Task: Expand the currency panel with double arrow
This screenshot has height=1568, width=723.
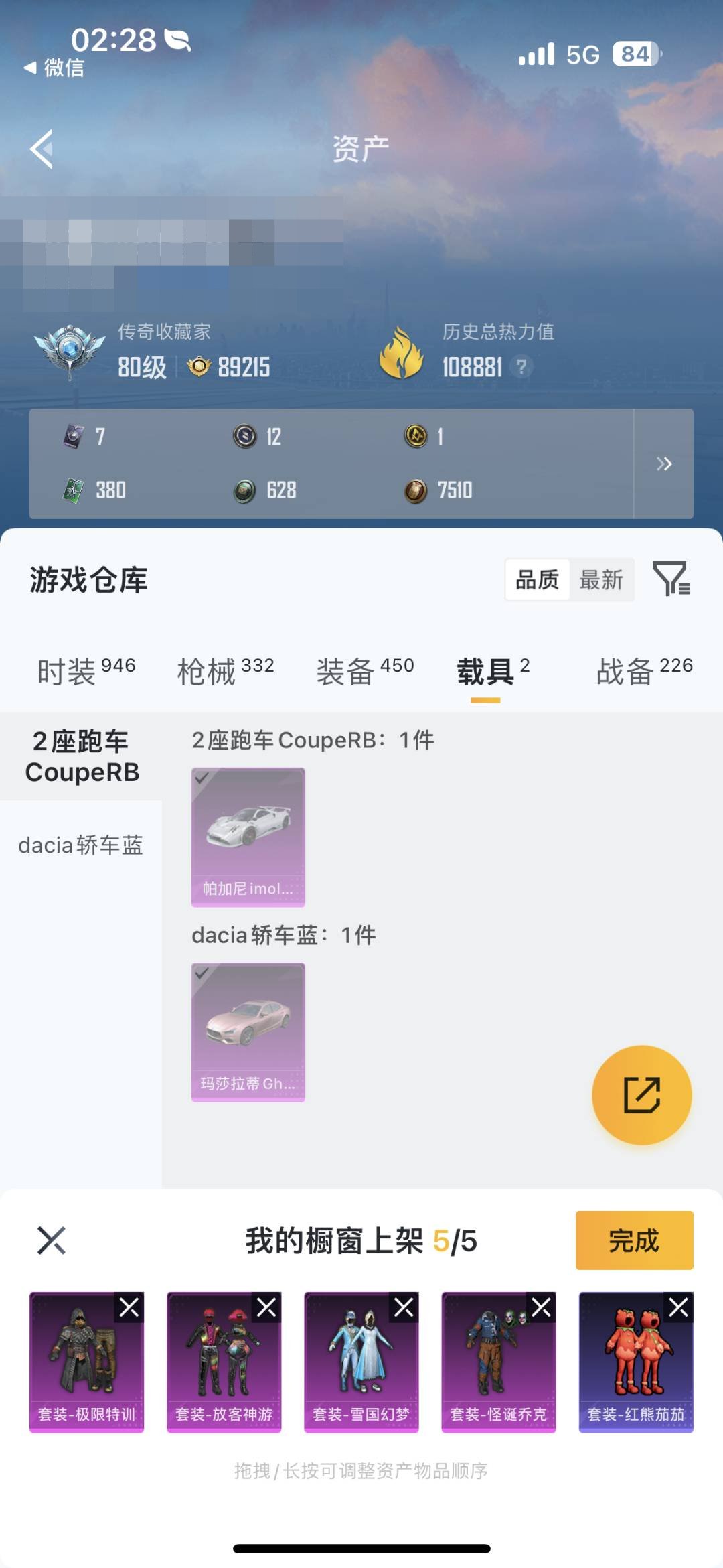Action: (664, 464)
